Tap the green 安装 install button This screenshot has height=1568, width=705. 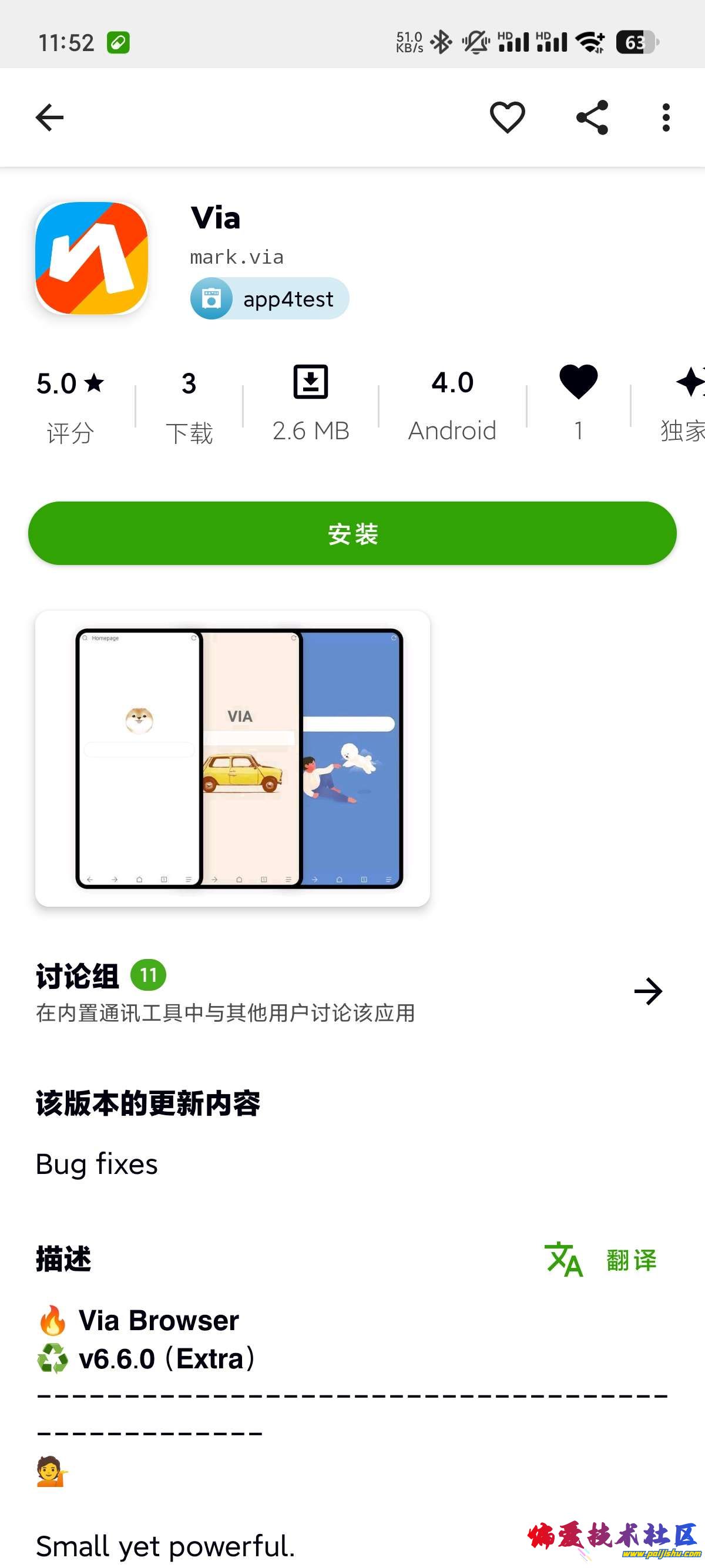pyautogui.click(x=352, y=533)
